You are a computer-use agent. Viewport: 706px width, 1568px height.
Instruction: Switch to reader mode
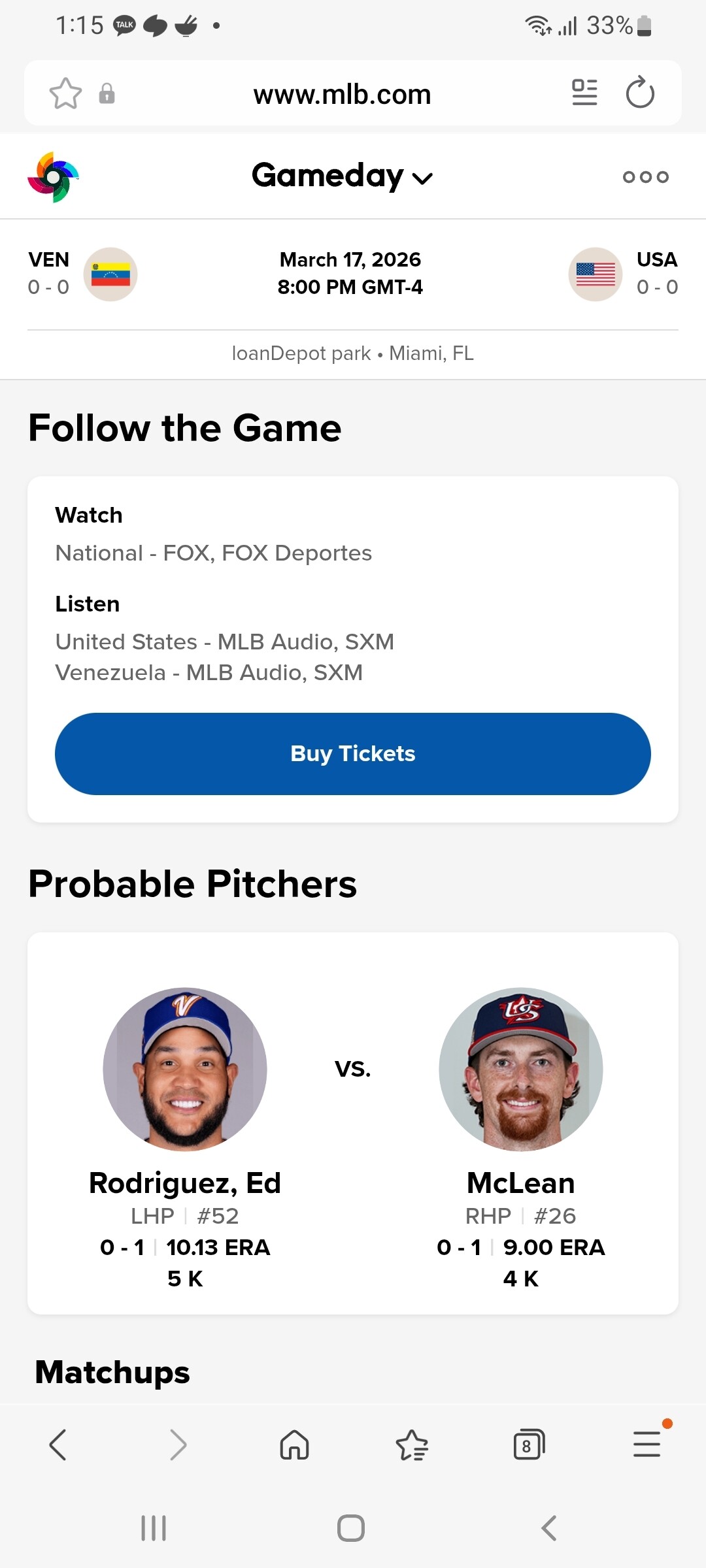584,92
